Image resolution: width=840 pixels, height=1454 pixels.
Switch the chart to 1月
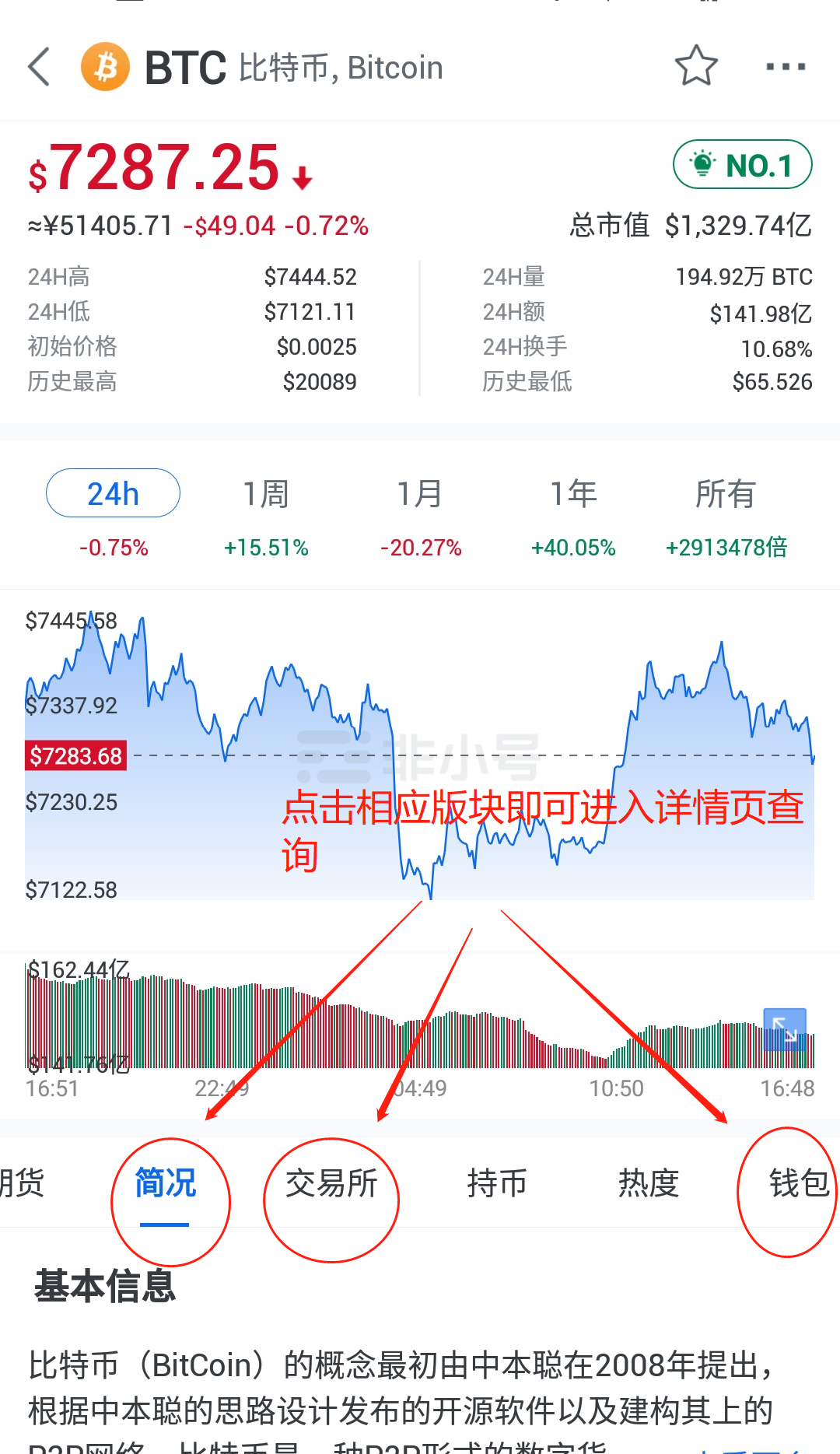click(420, 495)
